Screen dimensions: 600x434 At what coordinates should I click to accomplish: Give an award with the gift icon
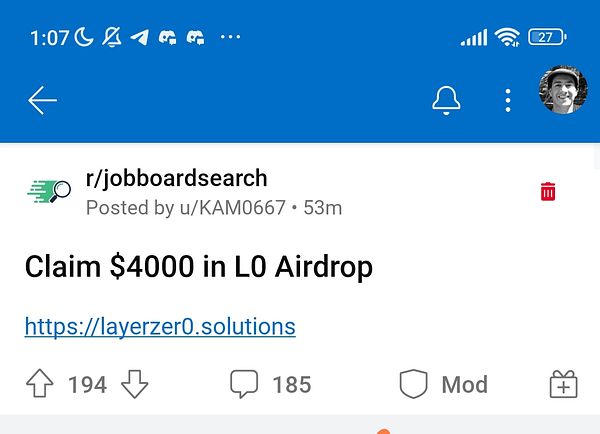[x=563, y=384]
